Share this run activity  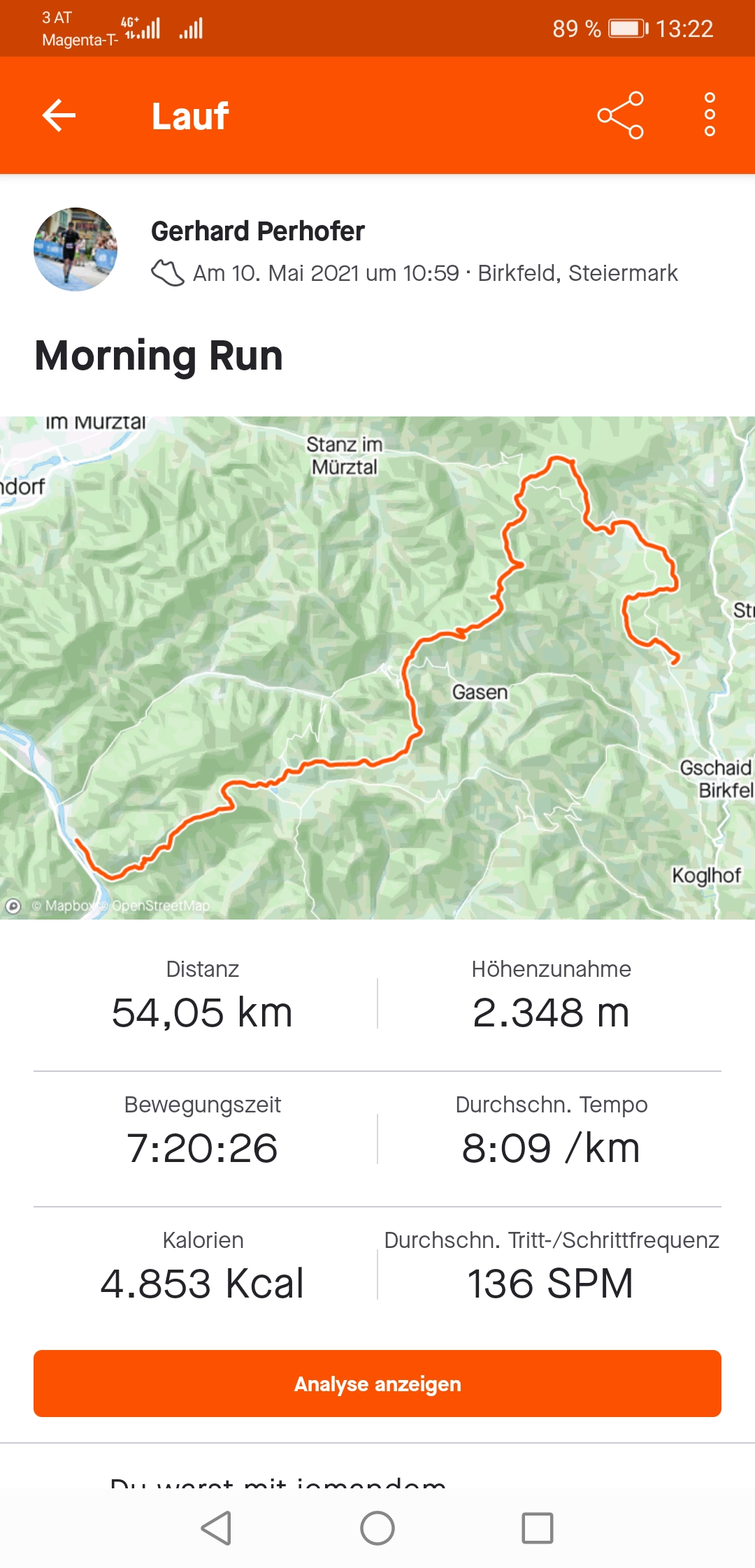coord(620,115)
